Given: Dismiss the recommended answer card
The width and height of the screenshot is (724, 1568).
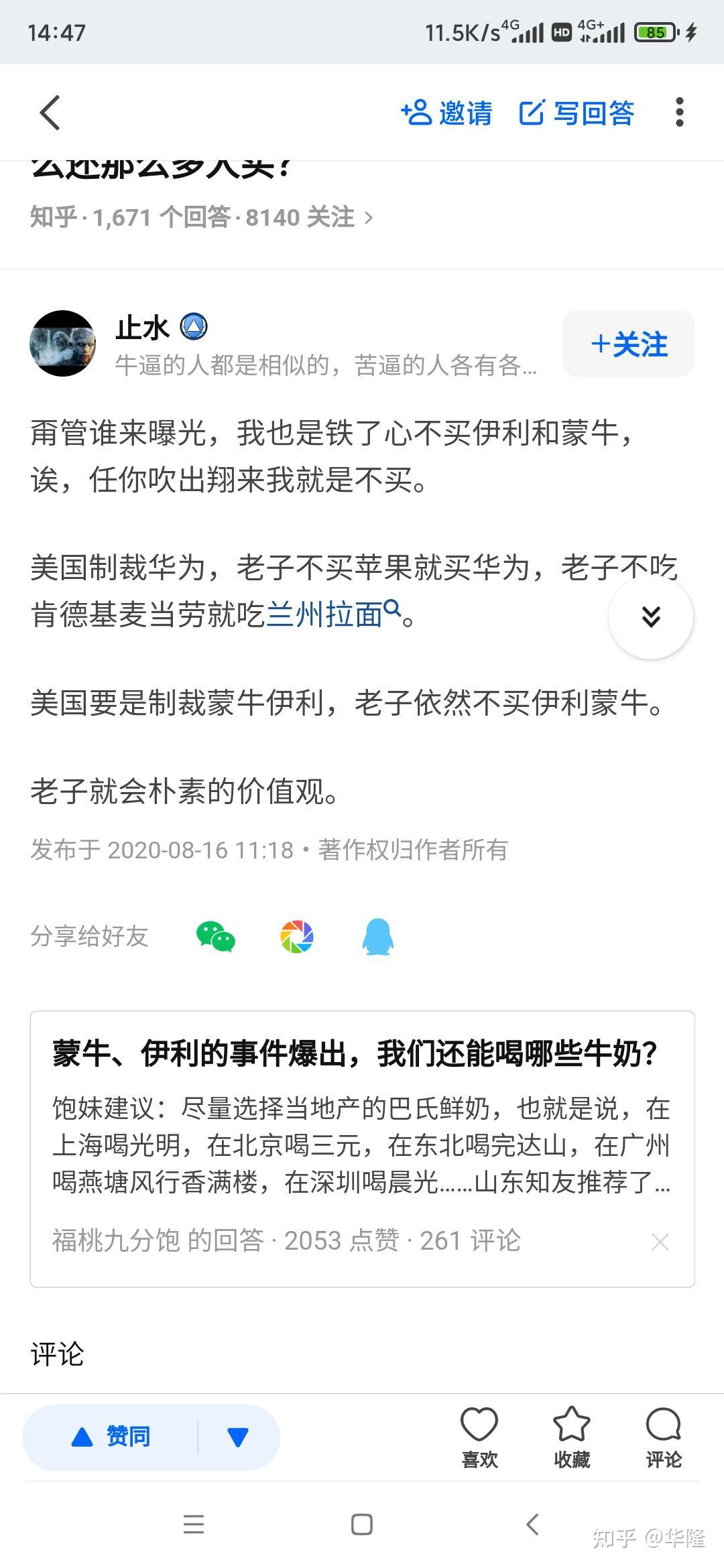Looking at the screenshot, I should (660, 1242).
